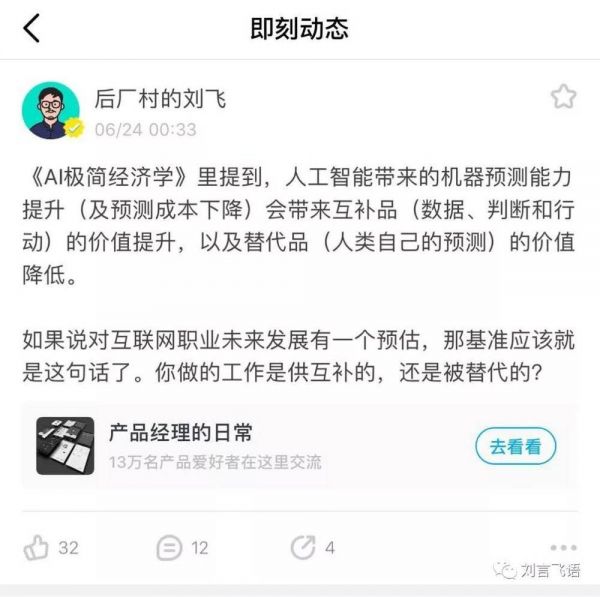Open 后厂村的刘飞's profile avatar
600x597 pixels.
[51, 111]
